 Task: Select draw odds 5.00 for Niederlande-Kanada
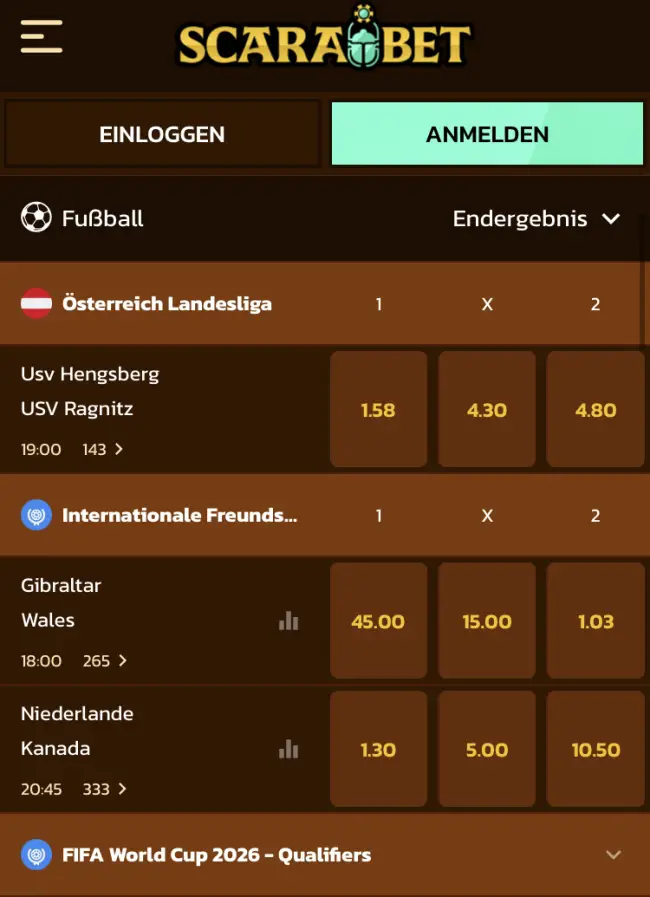pyautogui.click(x=487, y=749)
